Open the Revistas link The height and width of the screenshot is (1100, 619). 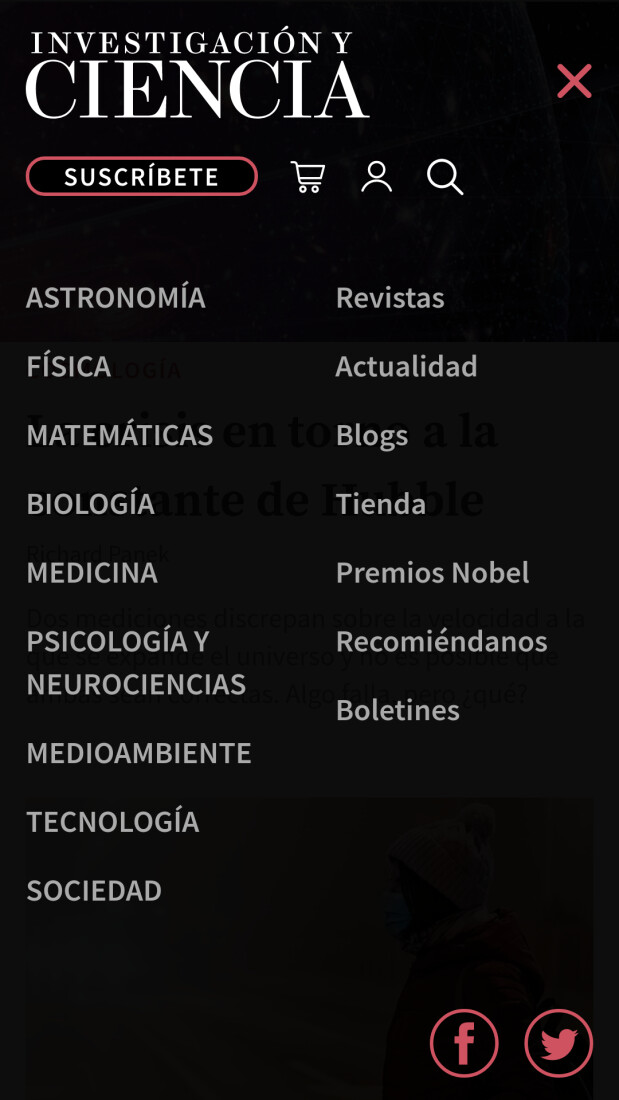pyautogui.click(x=390, y=297)
